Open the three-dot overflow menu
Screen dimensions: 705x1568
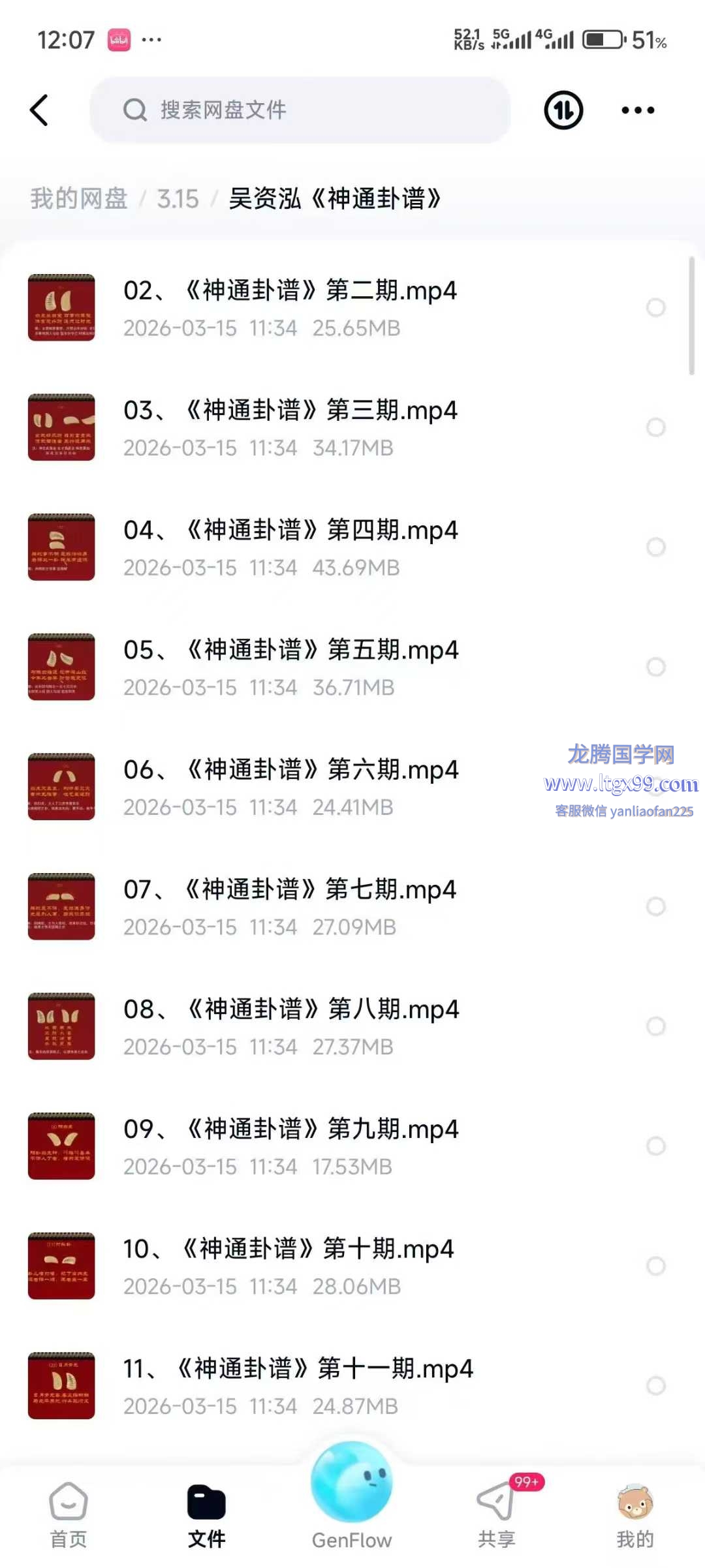638,110
